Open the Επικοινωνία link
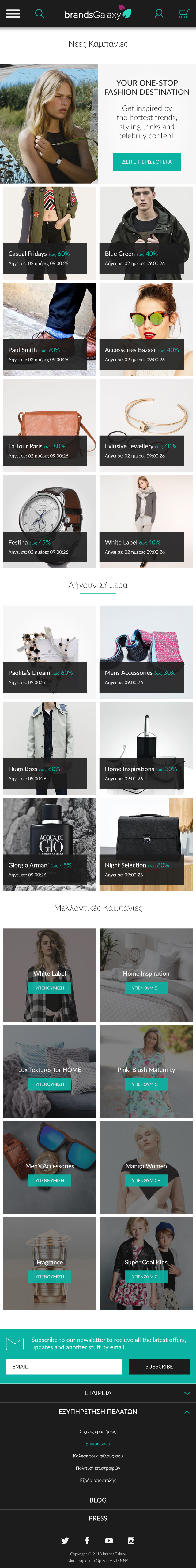This screenshot has height=1568, width=196. (x=98, y=1444)
